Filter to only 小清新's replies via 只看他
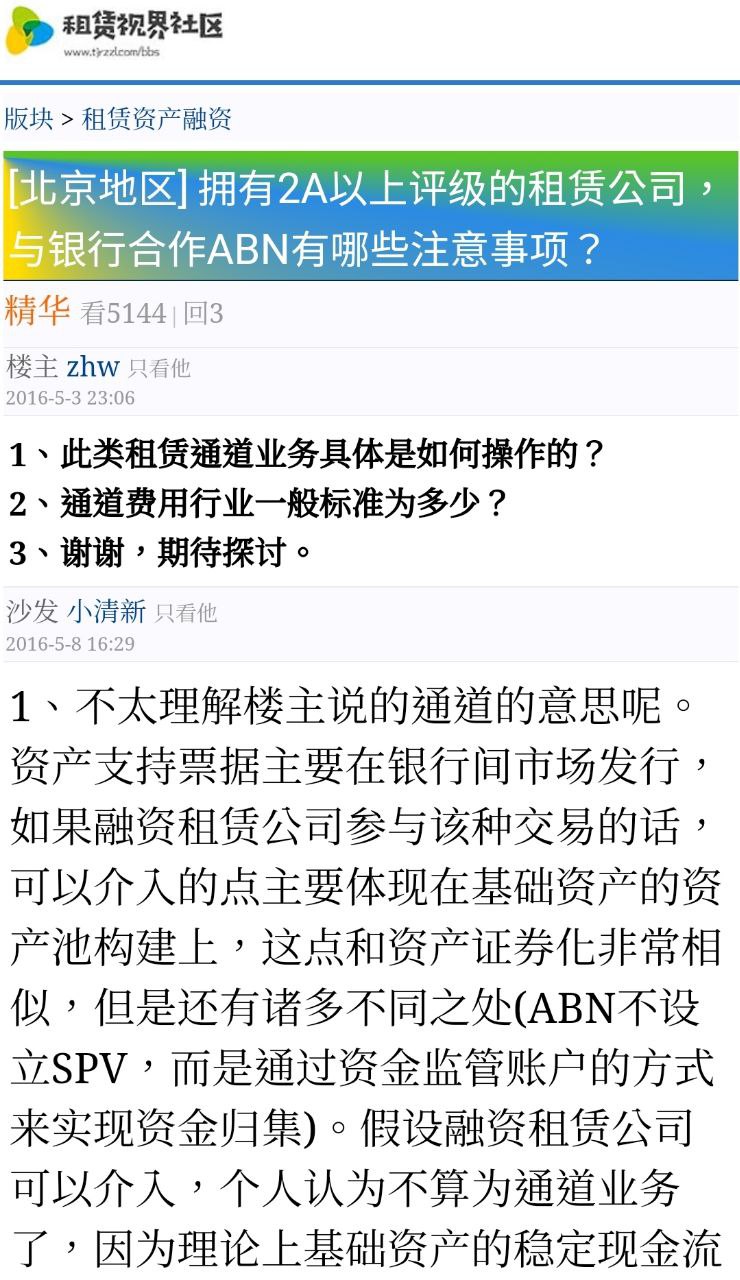Screen dimensions: 740x1280 point(186,613)
